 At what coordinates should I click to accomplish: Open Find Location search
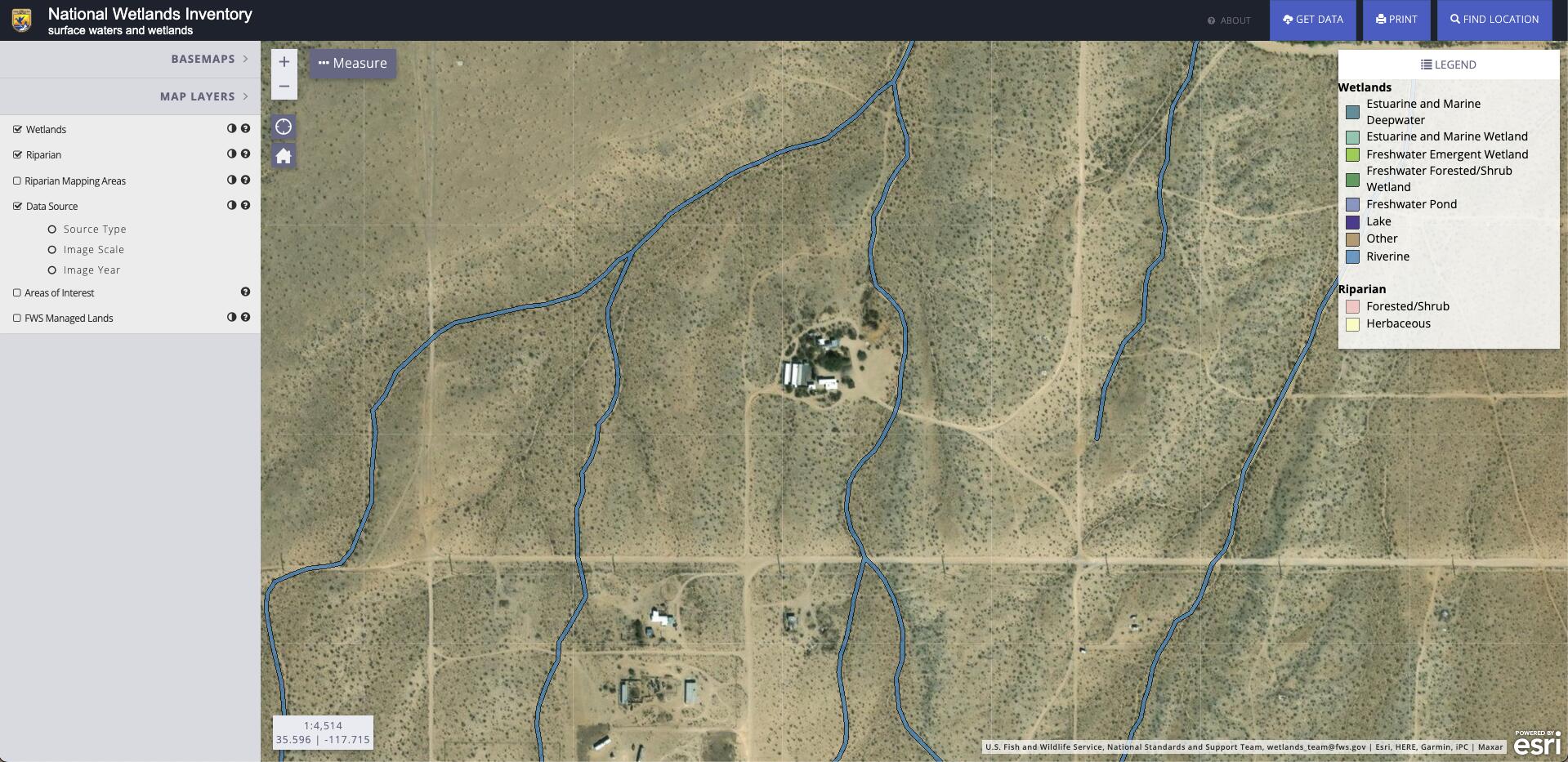click(1494, 20)
